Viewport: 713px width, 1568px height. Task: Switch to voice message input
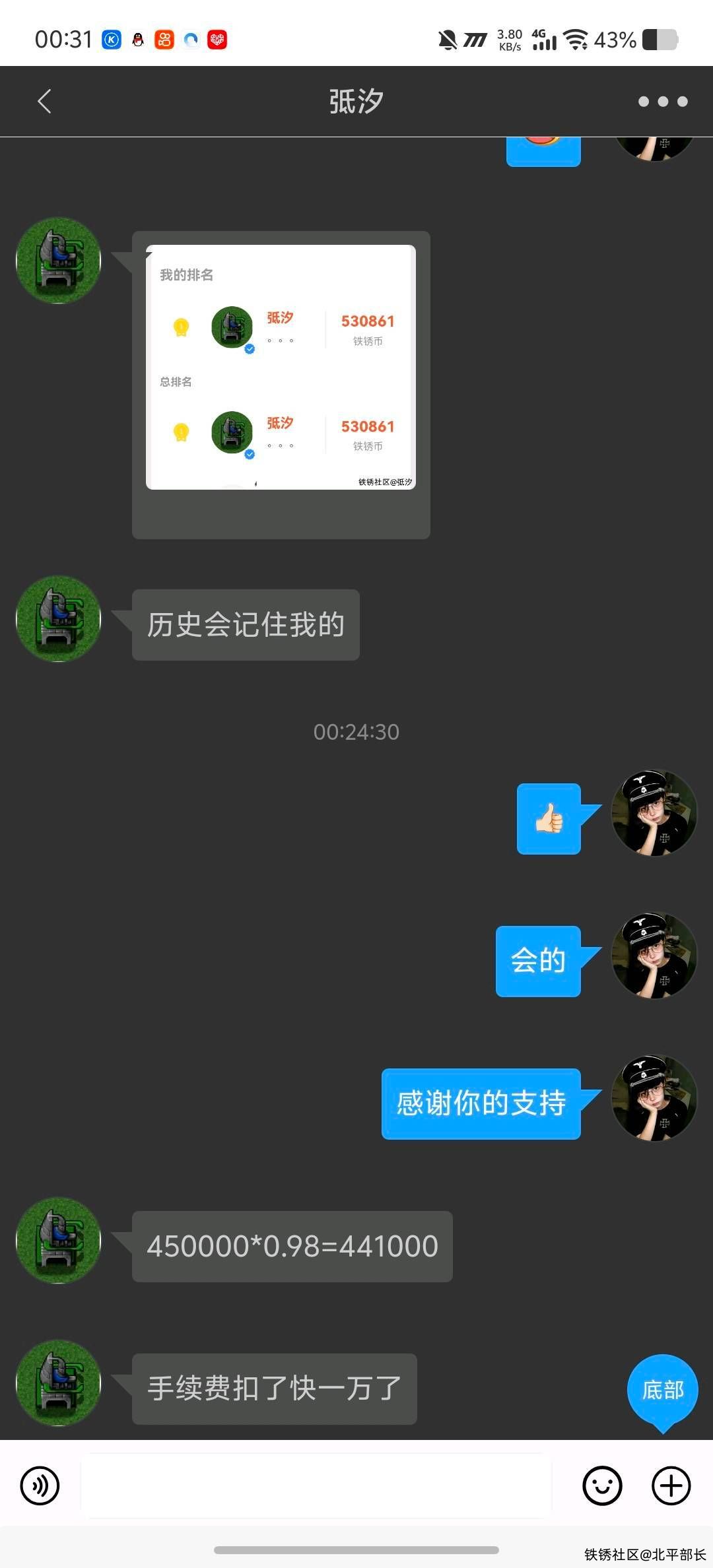click(40, 1486)
